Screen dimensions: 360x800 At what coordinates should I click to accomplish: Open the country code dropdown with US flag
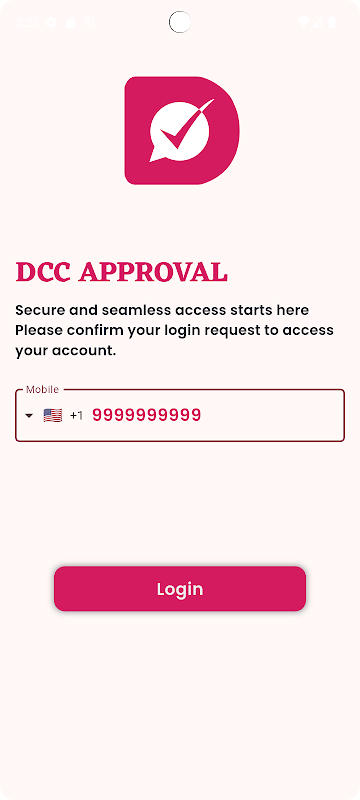tap(54, 415)
